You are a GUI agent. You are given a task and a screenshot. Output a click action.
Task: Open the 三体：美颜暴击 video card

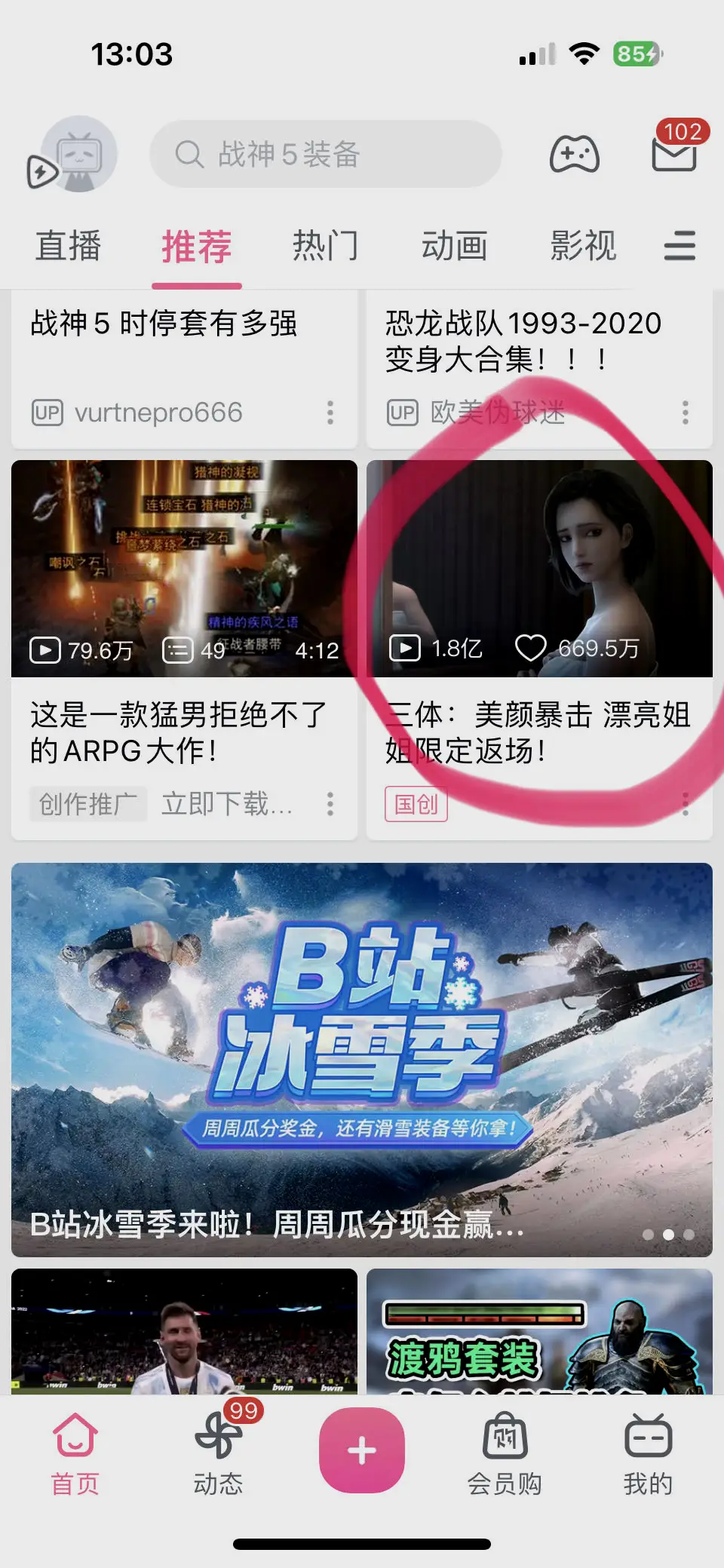pos(539,603)
